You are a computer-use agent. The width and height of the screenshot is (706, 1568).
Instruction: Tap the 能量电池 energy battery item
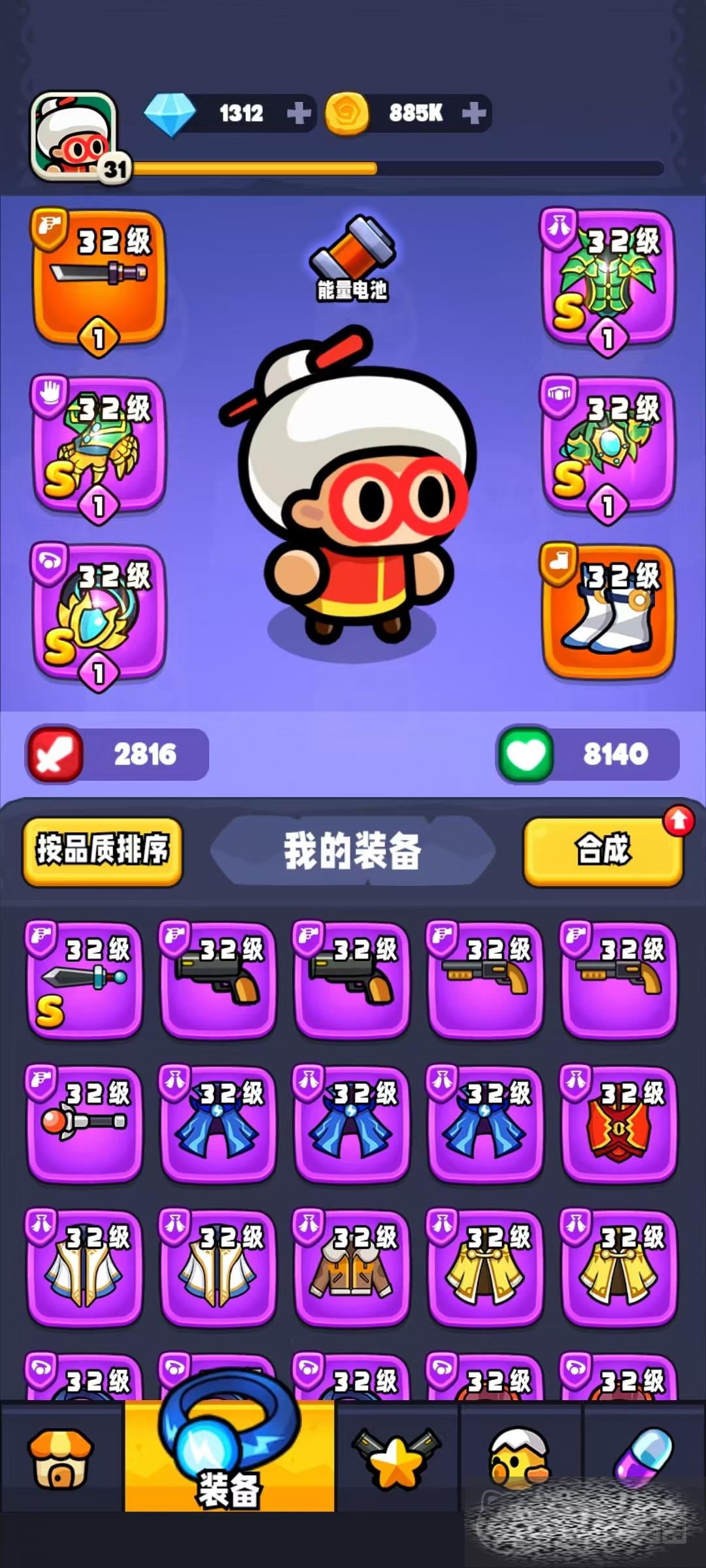pos(353,259)
